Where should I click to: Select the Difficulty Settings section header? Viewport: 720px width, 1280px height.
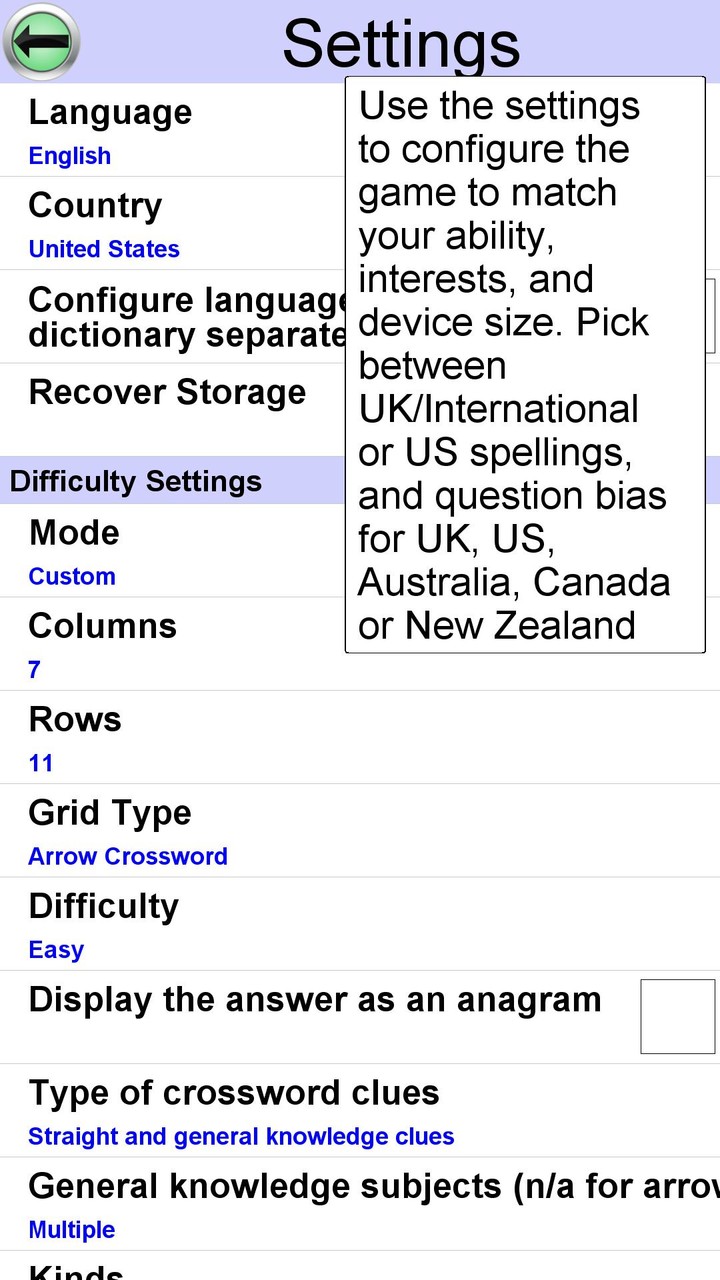click(135, 481)
